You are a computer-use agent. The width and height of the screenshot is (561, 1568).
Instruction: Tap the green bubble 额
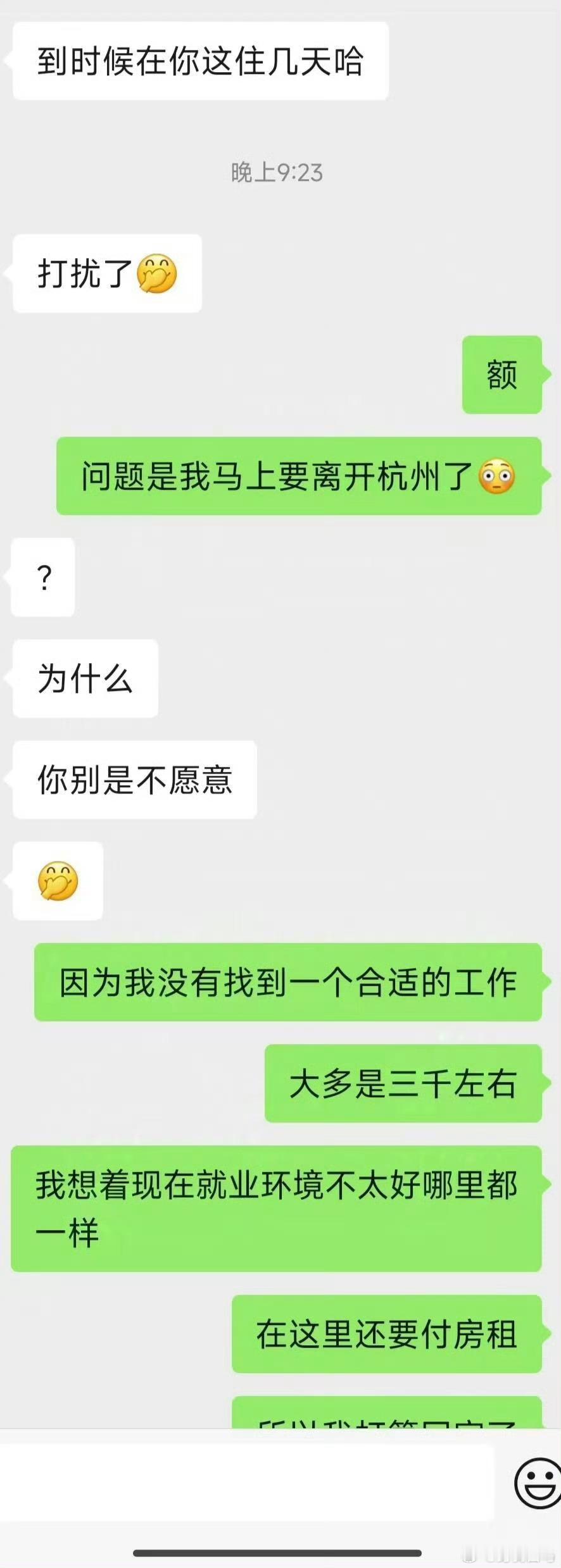[501, 376]
